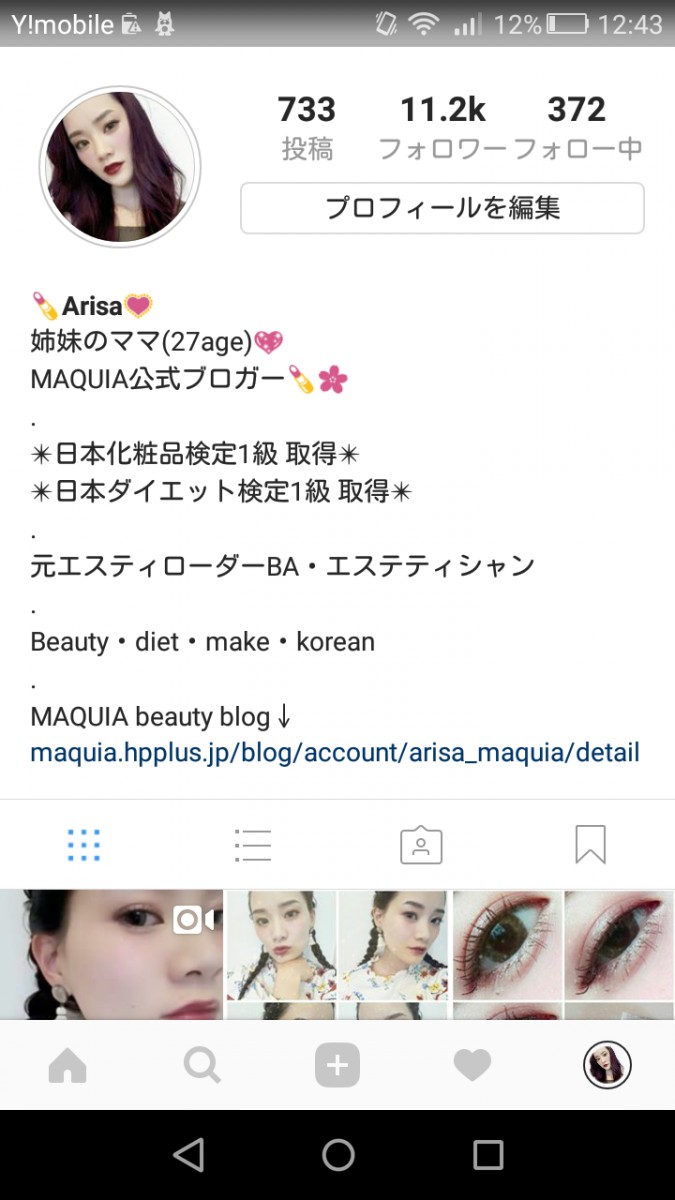Open the tagged photos tab
This screenshot has width=675, height=1200.
pyautogui.click(x=421, y=846)
